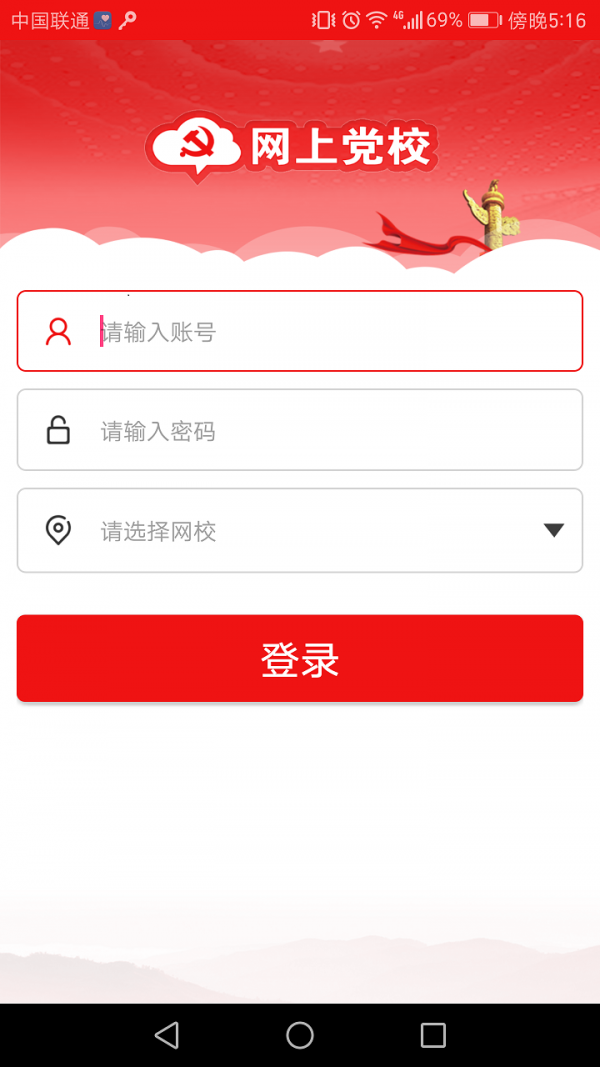Tap the red 登录 login button
This screenshot has height=1067, width=600.
point(300,659)
